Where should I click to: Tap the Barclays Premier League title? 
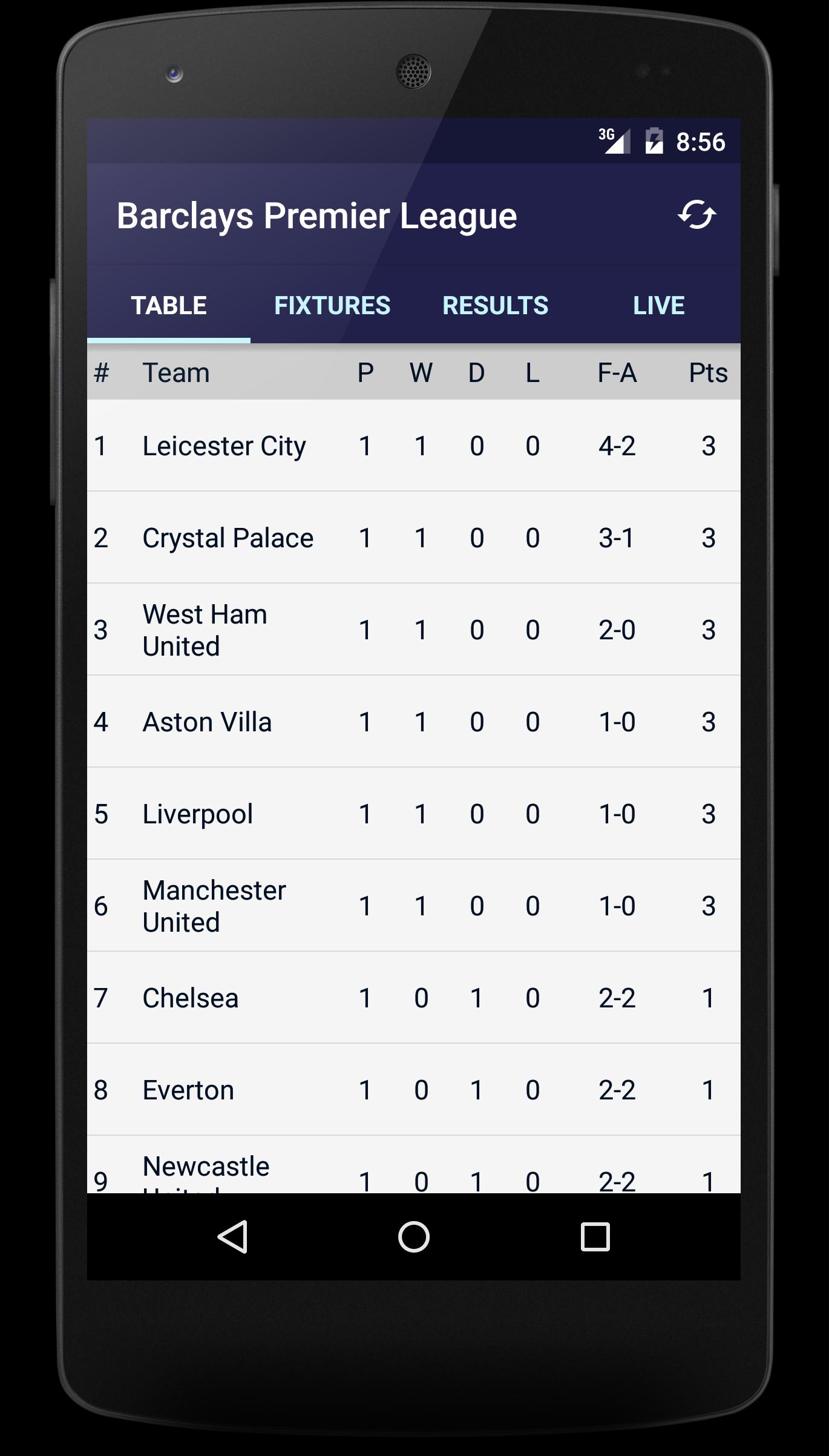pyautogui.click(x=316, y=215)
